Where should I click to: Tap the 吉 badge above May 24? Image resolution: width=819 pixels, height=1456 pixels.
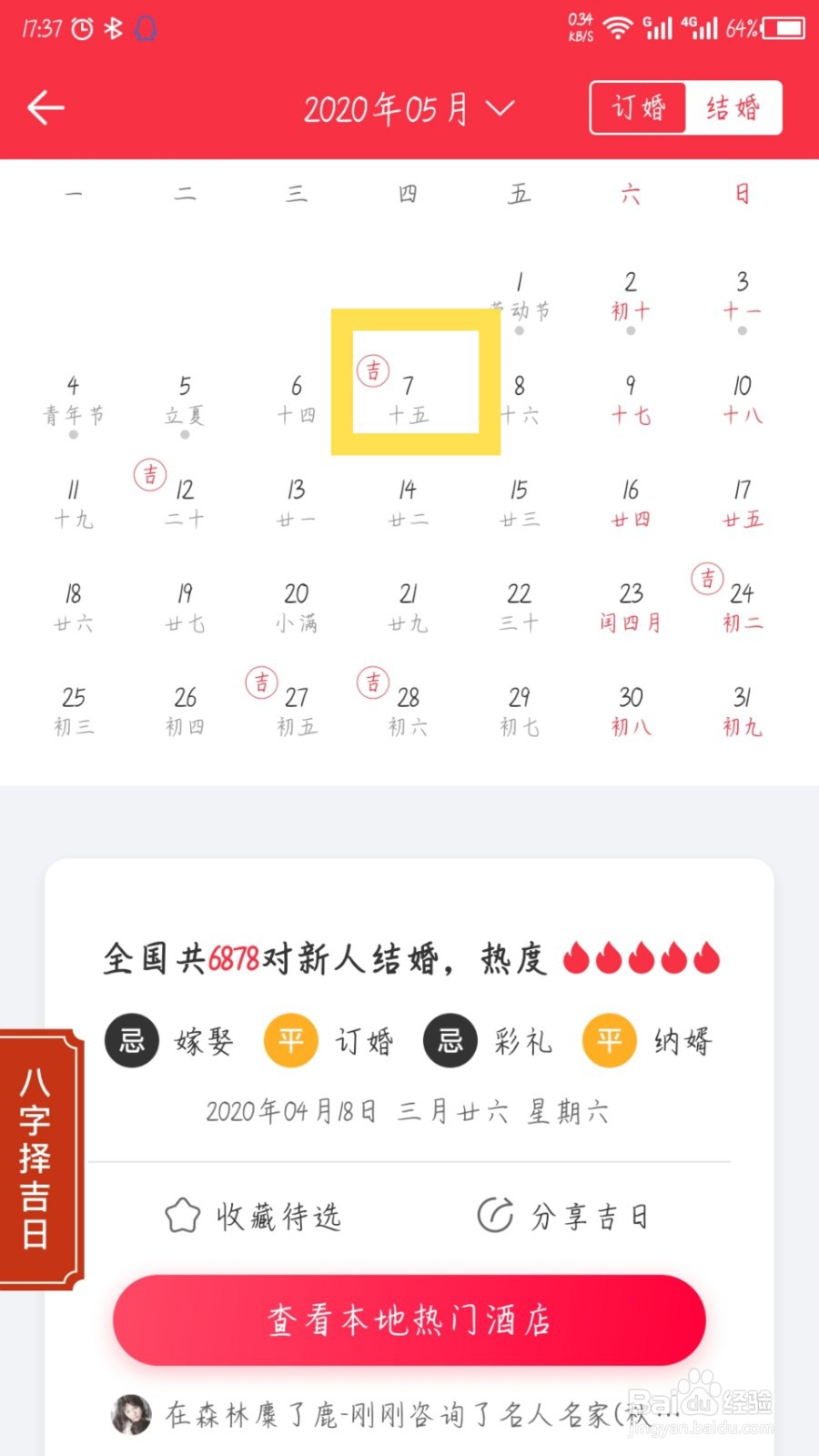[x=707, y=578]
